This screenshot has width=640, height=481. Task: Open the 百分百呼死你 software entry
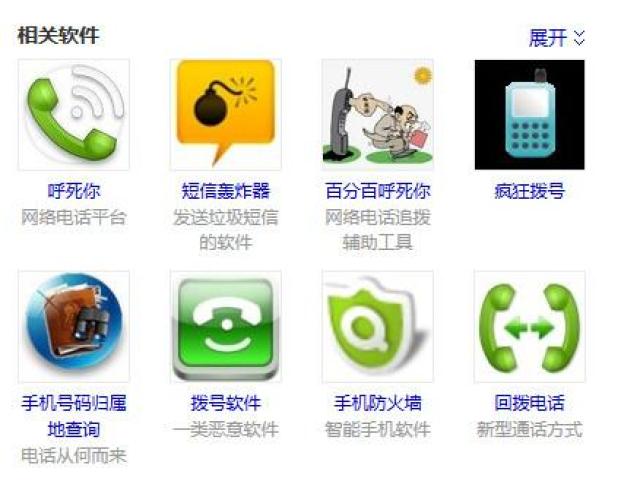pos(378,190)
